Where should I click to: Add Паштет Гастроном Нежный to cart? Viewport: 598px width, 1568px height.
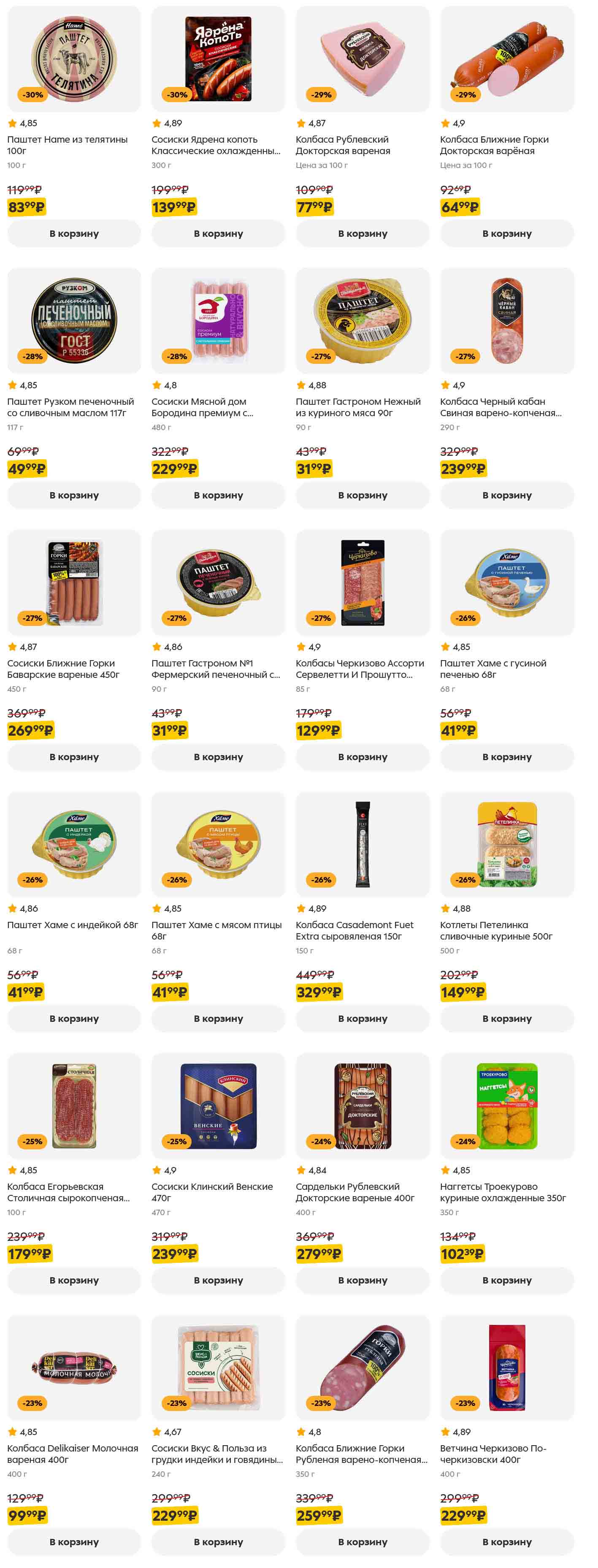[x=362, y=496]
